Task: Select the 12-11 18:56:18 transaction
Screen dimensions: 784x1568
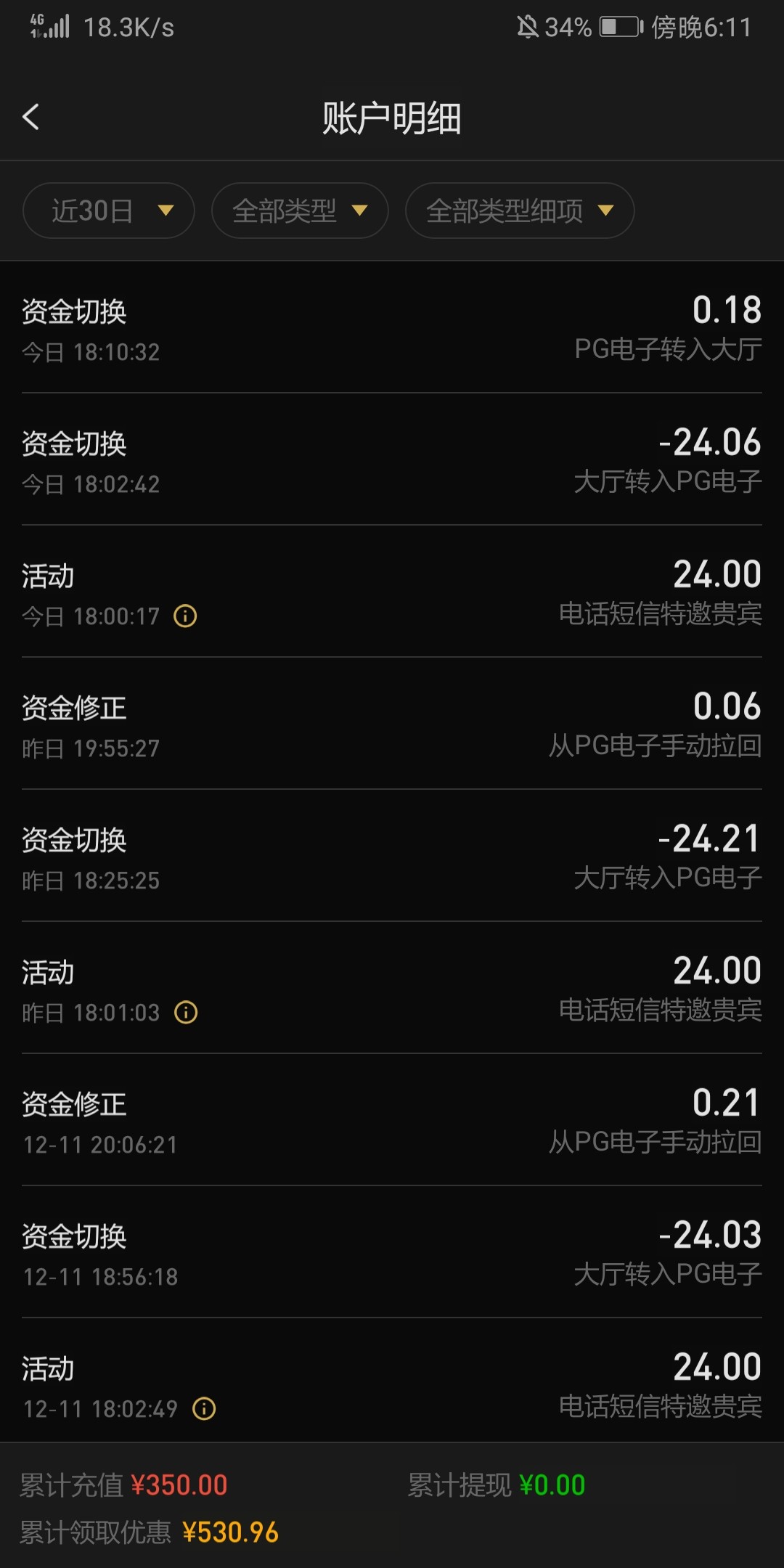Action: 392,1252
